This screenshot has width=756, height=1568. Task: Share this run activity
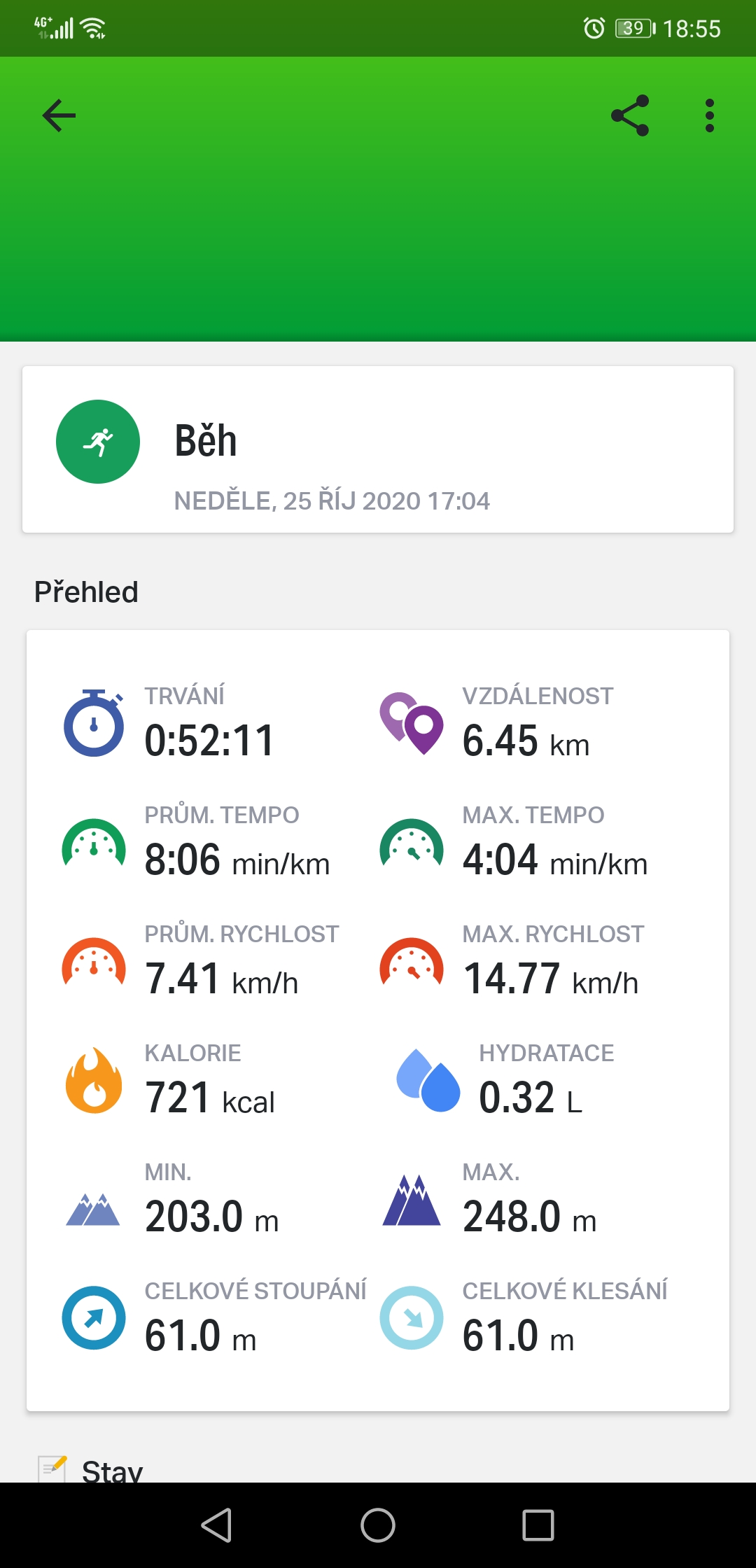tap(630, 115)
